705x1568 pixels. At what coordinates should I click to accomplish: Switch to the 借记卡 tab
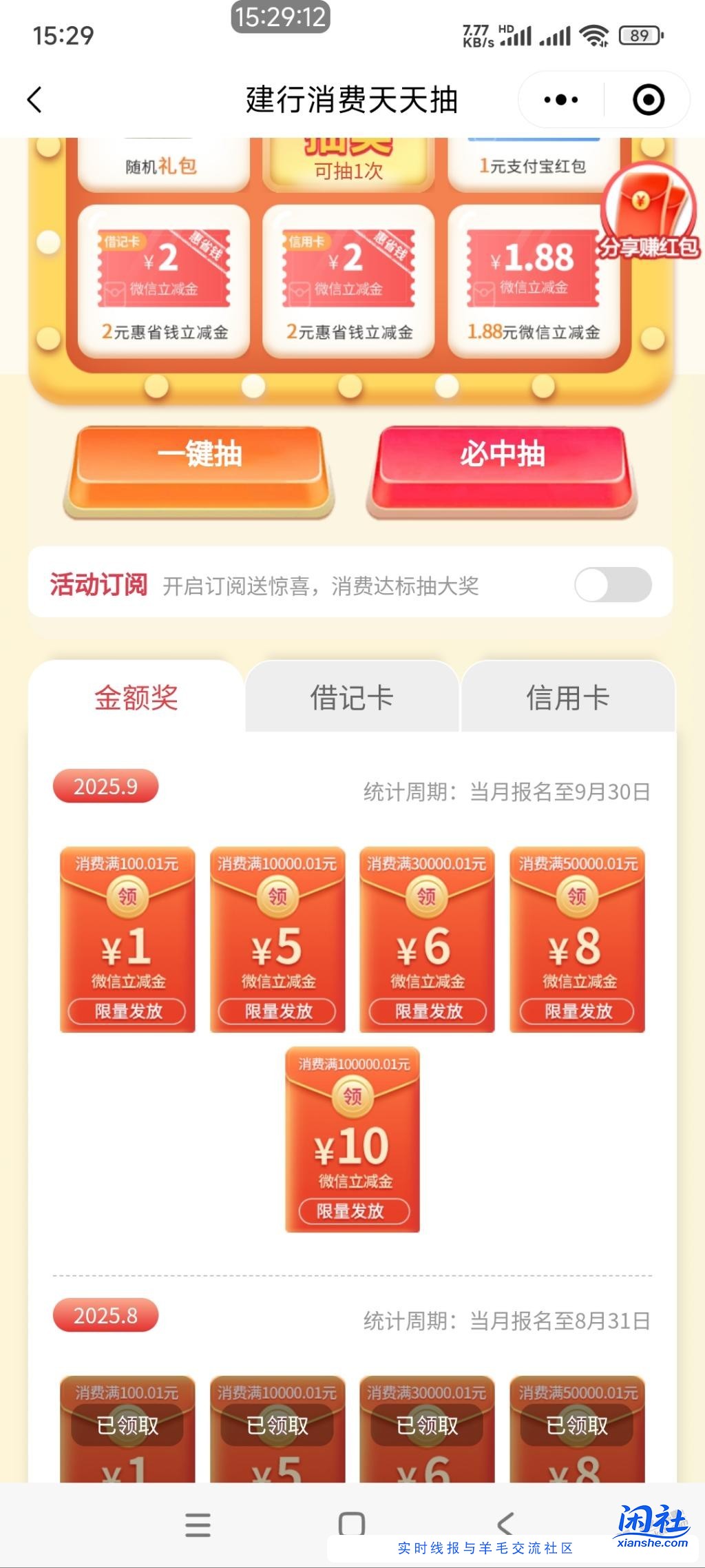coord(352,697)
